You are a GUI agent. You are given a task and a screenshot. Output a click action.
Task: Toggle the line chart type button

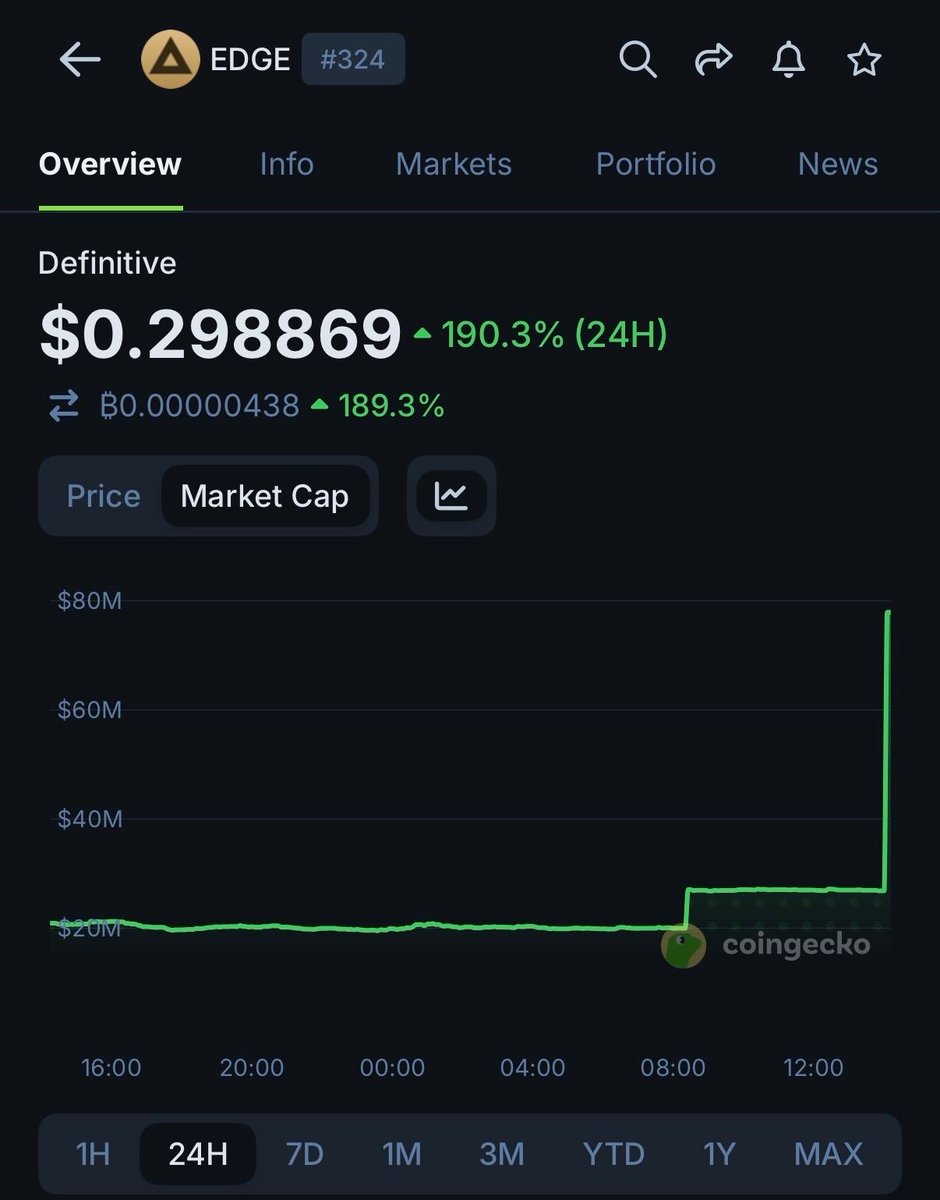tap(451, 496)
